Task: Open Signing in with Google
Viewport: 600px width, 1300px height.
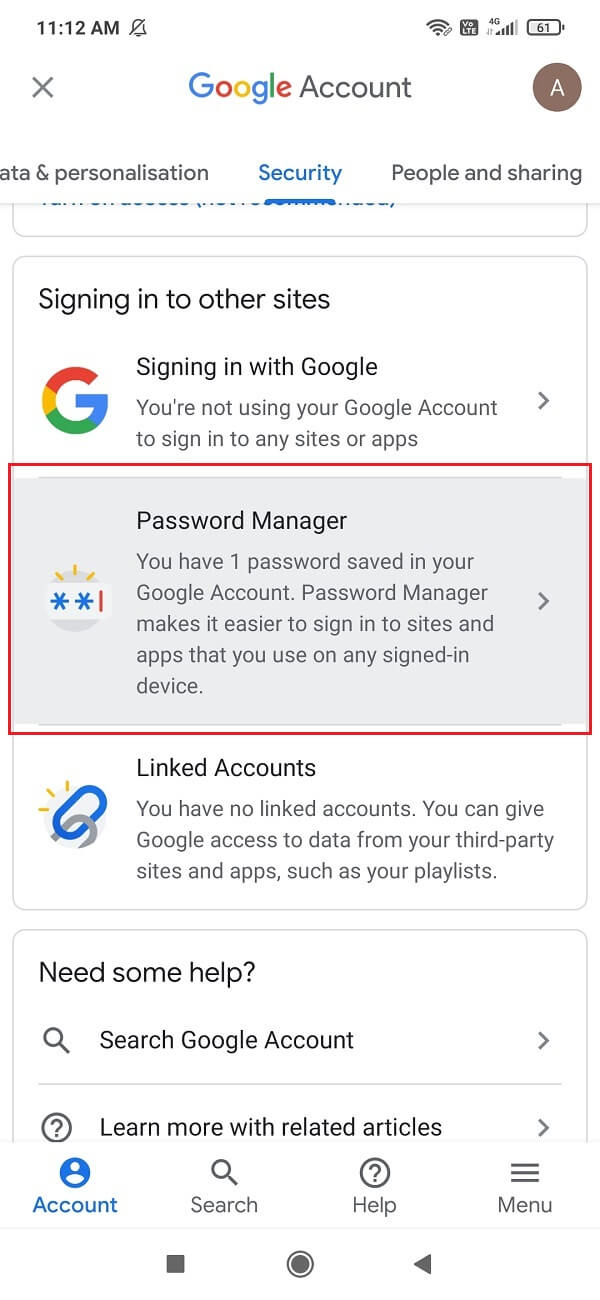Action: 300,402
